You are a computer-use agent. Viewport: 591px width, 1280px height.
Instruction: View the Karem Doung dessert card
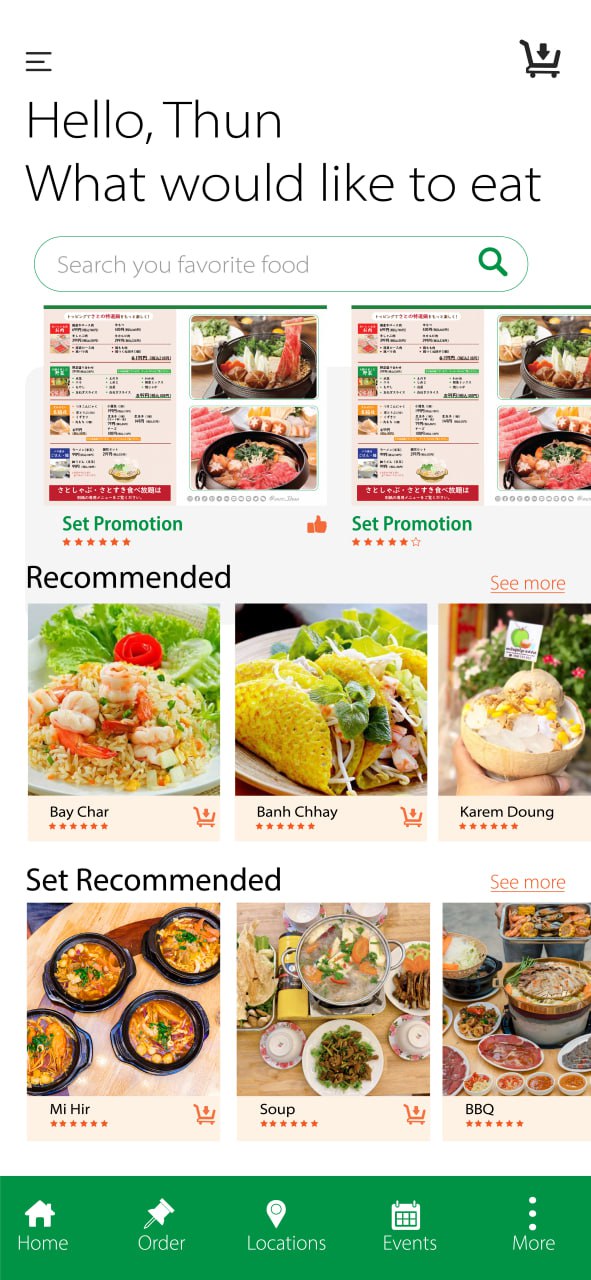click(x=514, y=721)
